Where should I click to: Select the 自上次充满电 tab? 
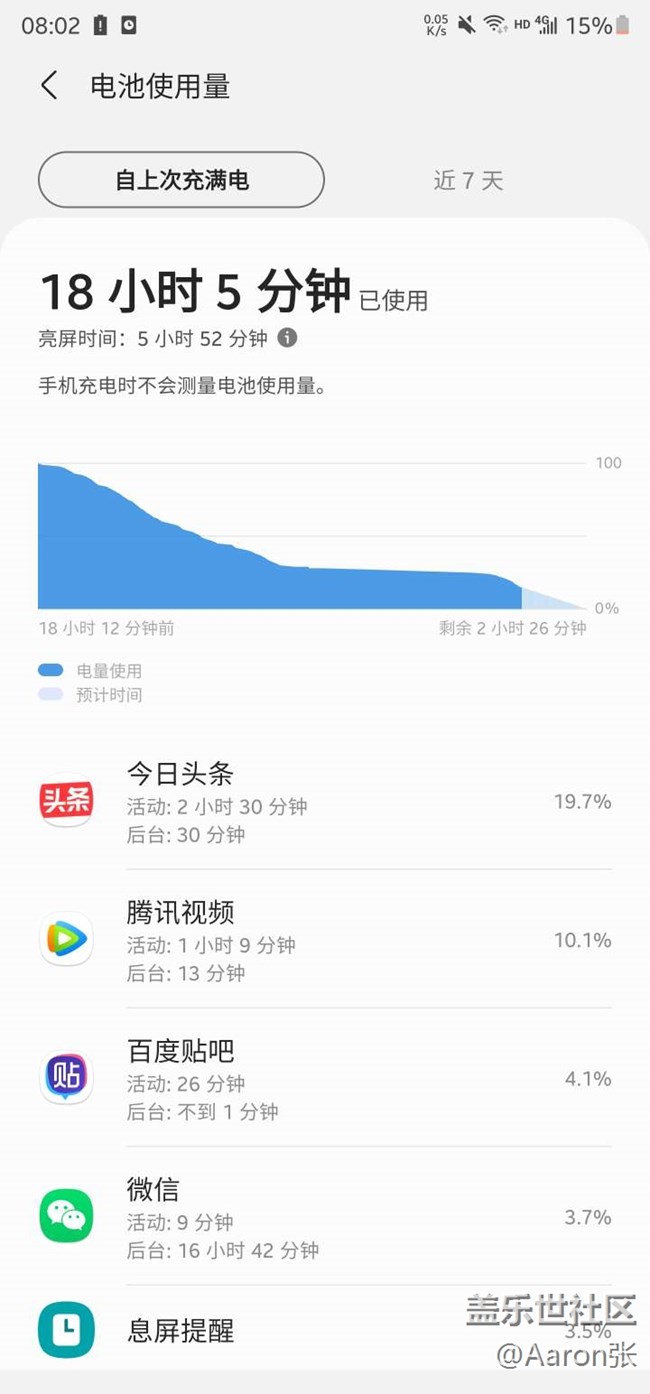[181, 180]
